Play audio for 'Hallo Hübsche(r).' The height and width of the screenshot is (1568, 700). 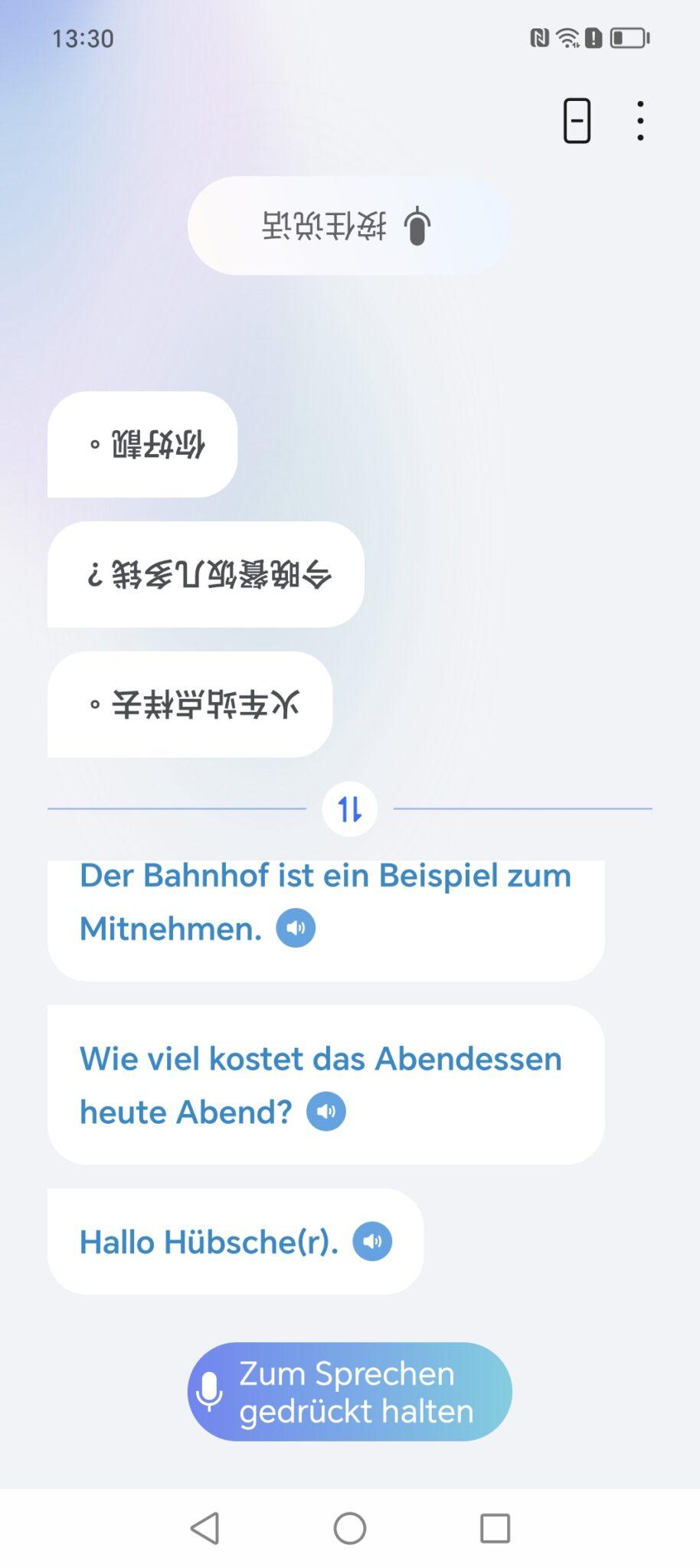(372, 1241)
